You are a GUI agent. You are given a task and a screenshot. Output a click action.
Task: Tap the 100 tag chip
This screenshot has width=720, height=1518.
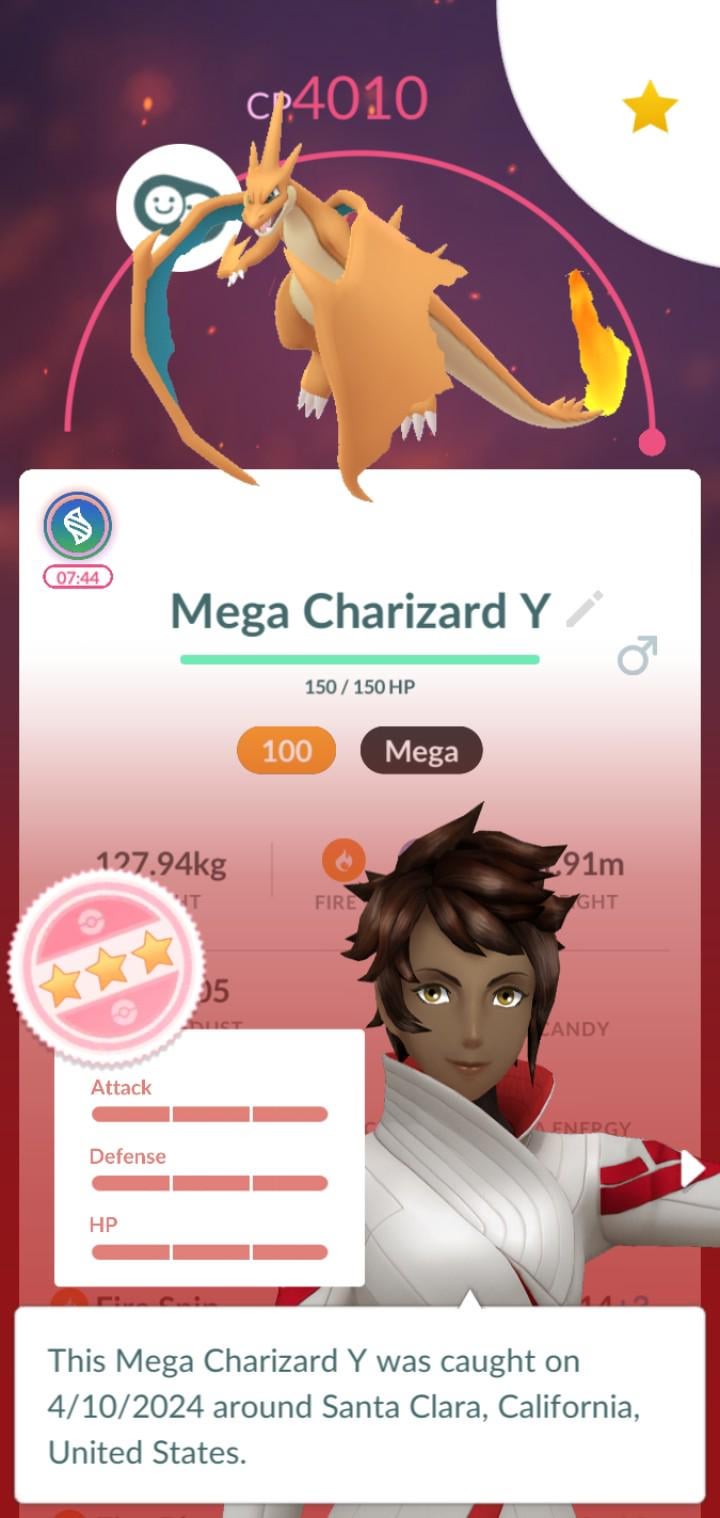pos(286,751)
